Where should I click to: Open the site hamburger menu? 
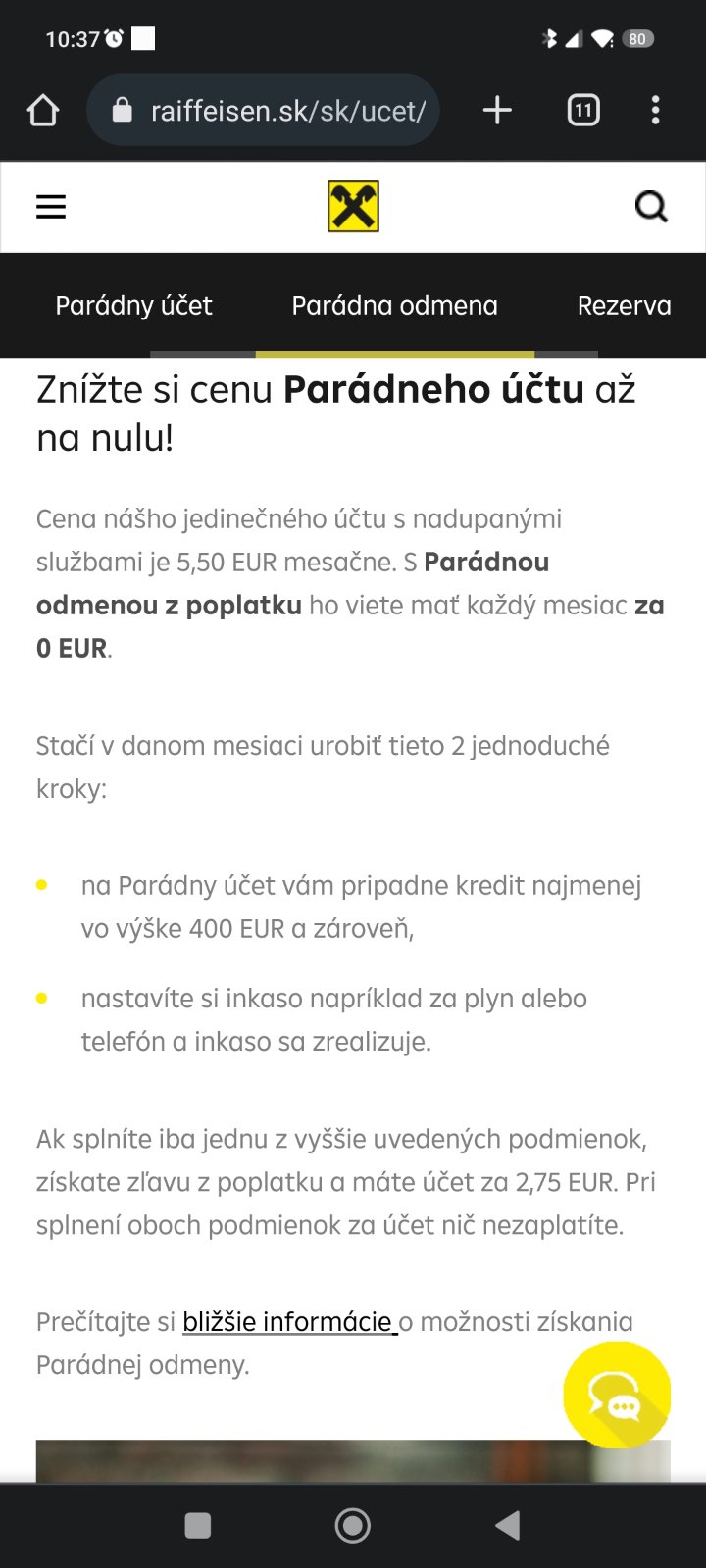51,207
